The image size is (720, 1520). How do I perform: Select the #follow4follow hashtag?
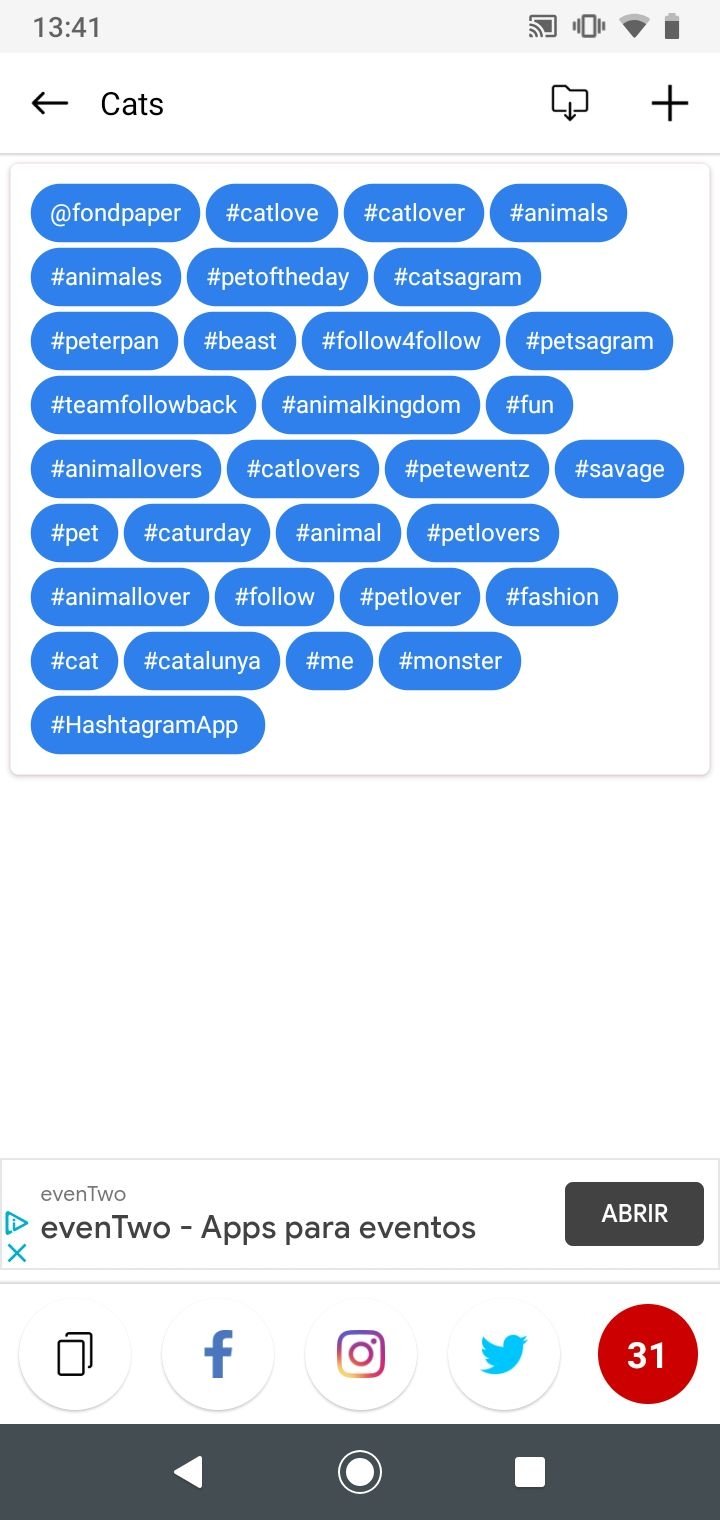pos(401,341)
